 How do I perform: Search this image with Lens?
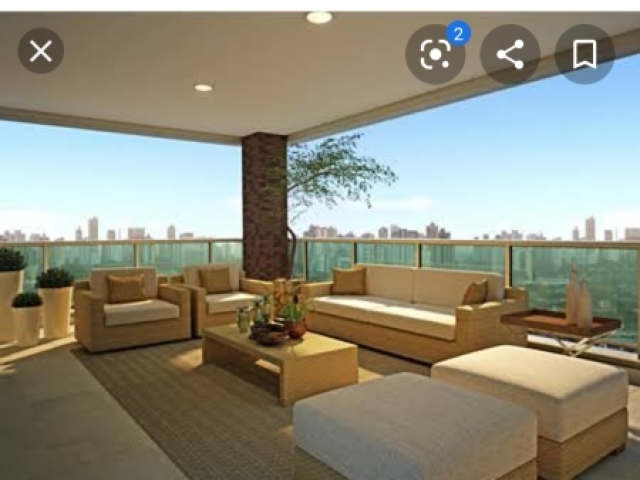click(435, 54)
